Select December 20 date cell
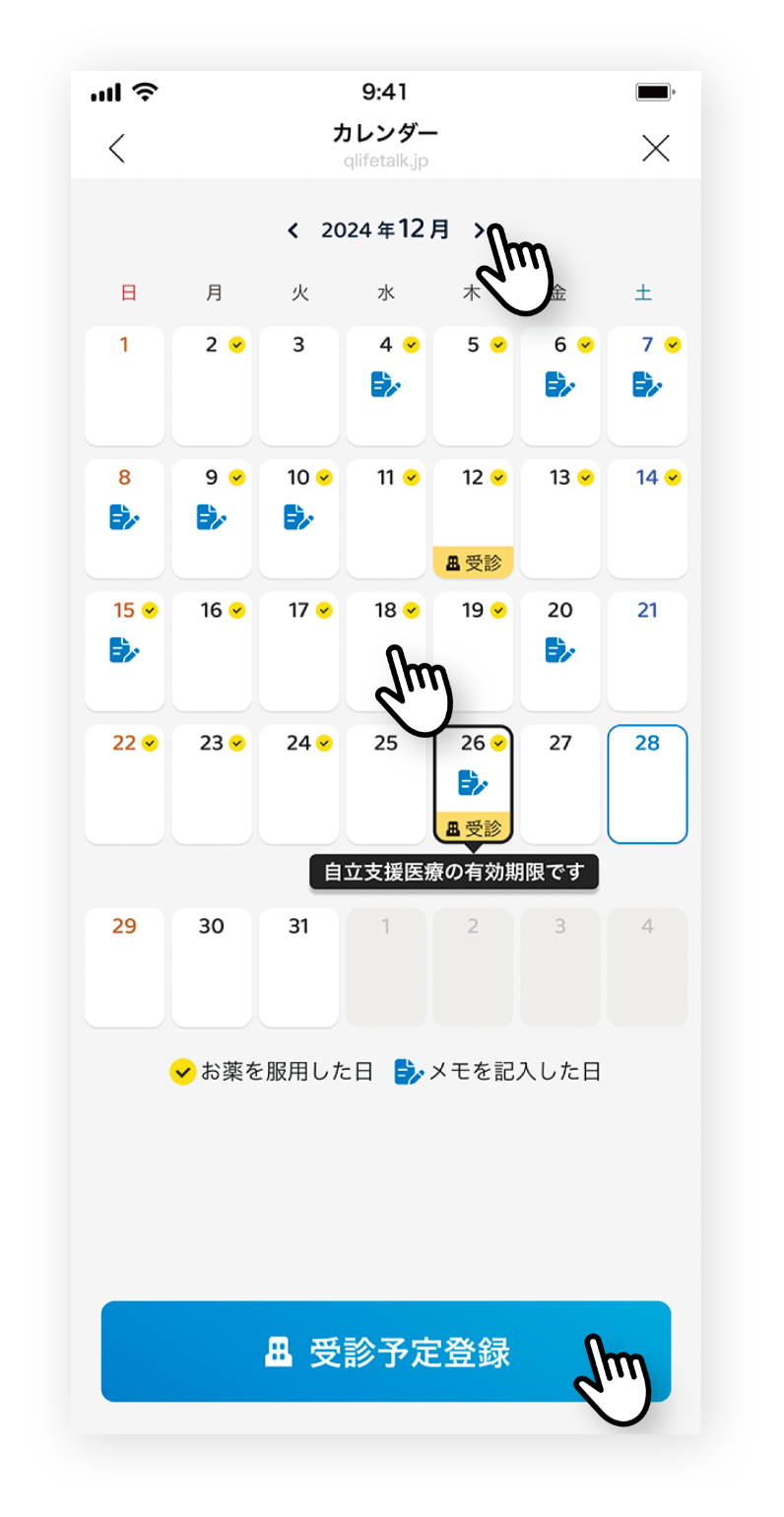Viewport: 784px width, 1517px height. [559, 651]
